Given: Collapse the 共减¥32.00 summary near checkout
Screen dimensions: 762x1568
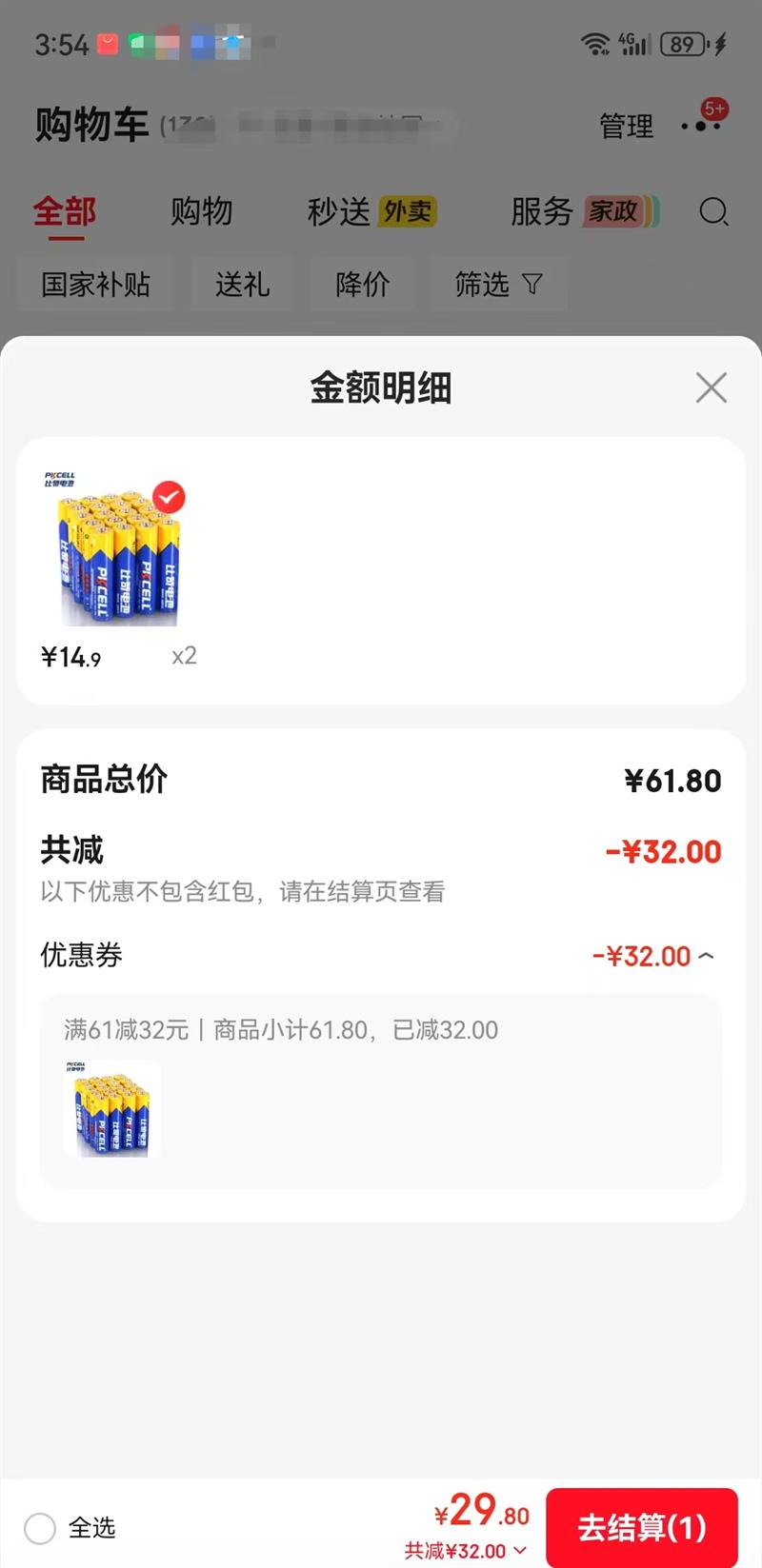Looking at the screenshot, I should (x=519, y=1551).
